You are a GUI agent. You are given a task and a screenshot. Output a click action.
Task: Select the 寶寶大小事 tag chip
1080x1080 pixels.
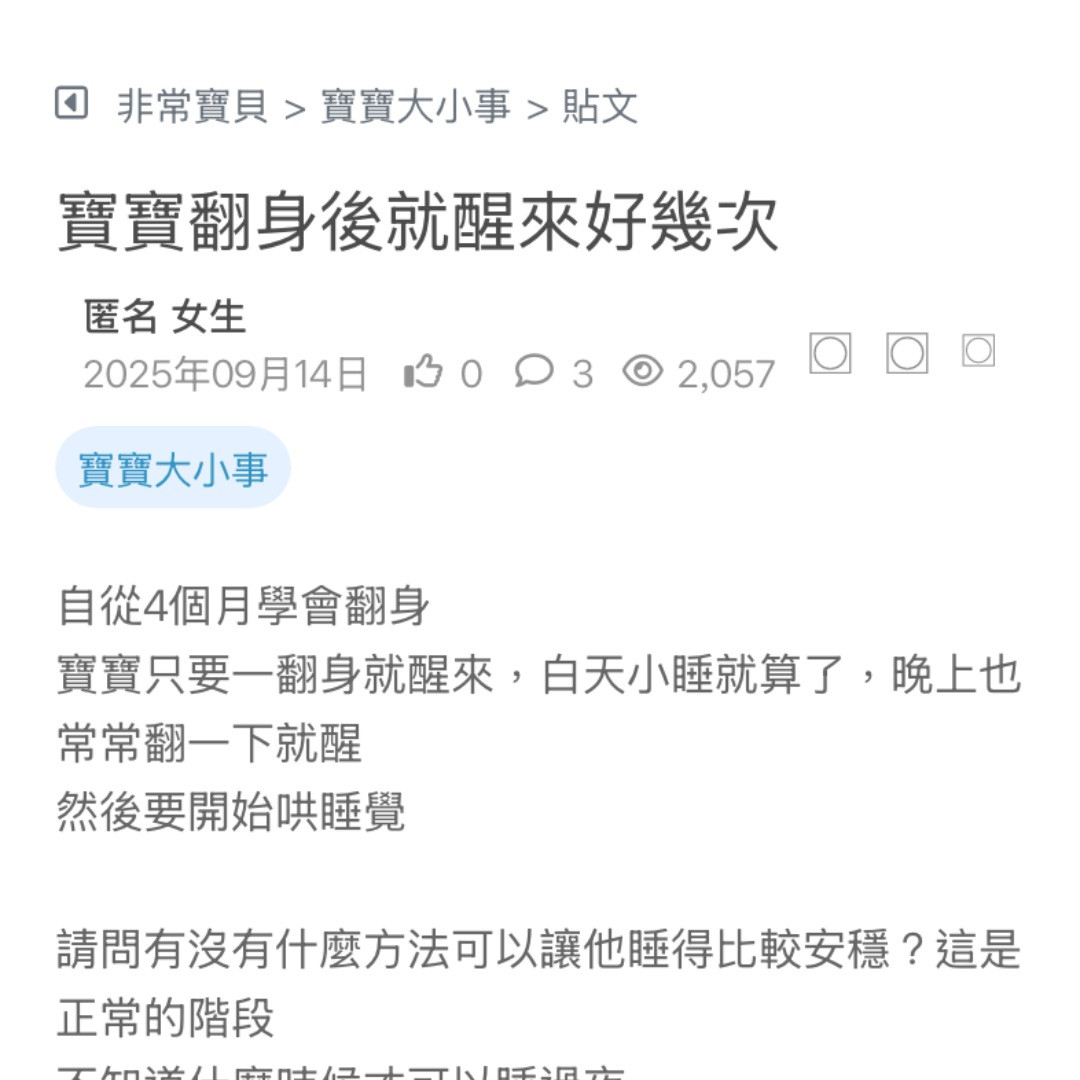click(x=173, y=468)
